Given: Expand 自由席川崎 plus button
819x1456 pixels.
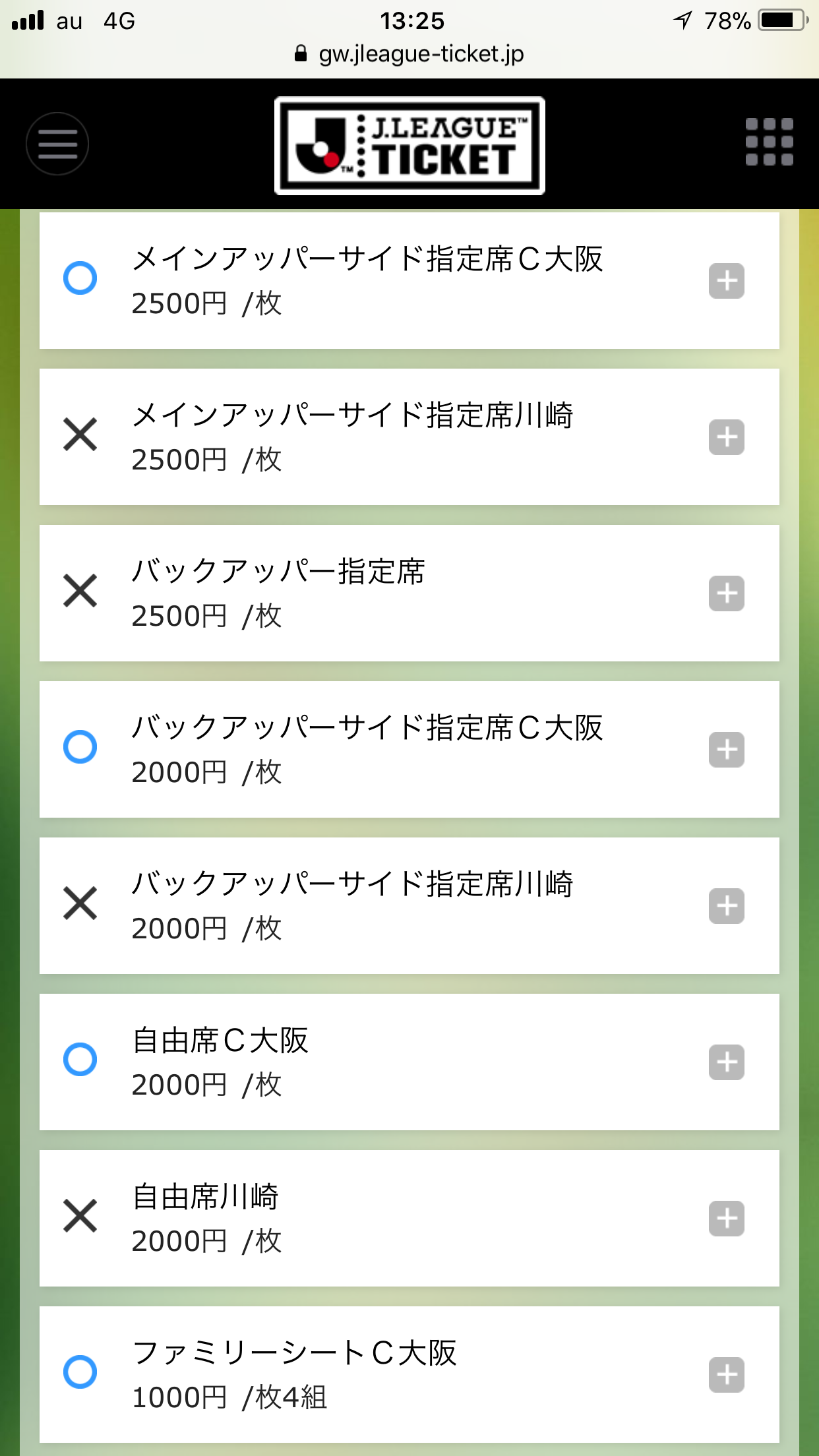Looking at the screenshot, I should (727, 1219).
